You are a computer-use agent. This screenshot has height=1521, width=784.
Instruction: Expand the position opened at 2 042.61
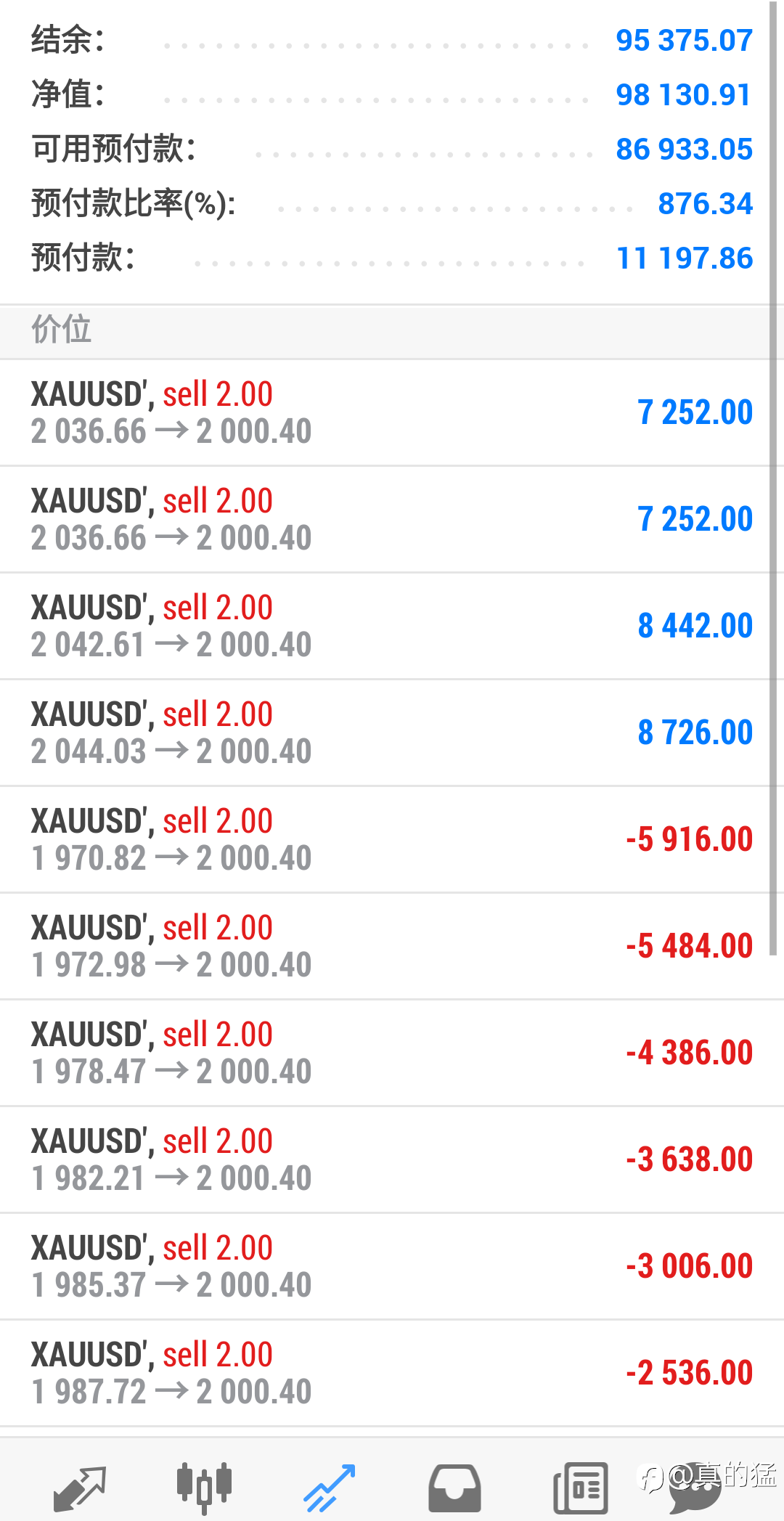(392, 627)
